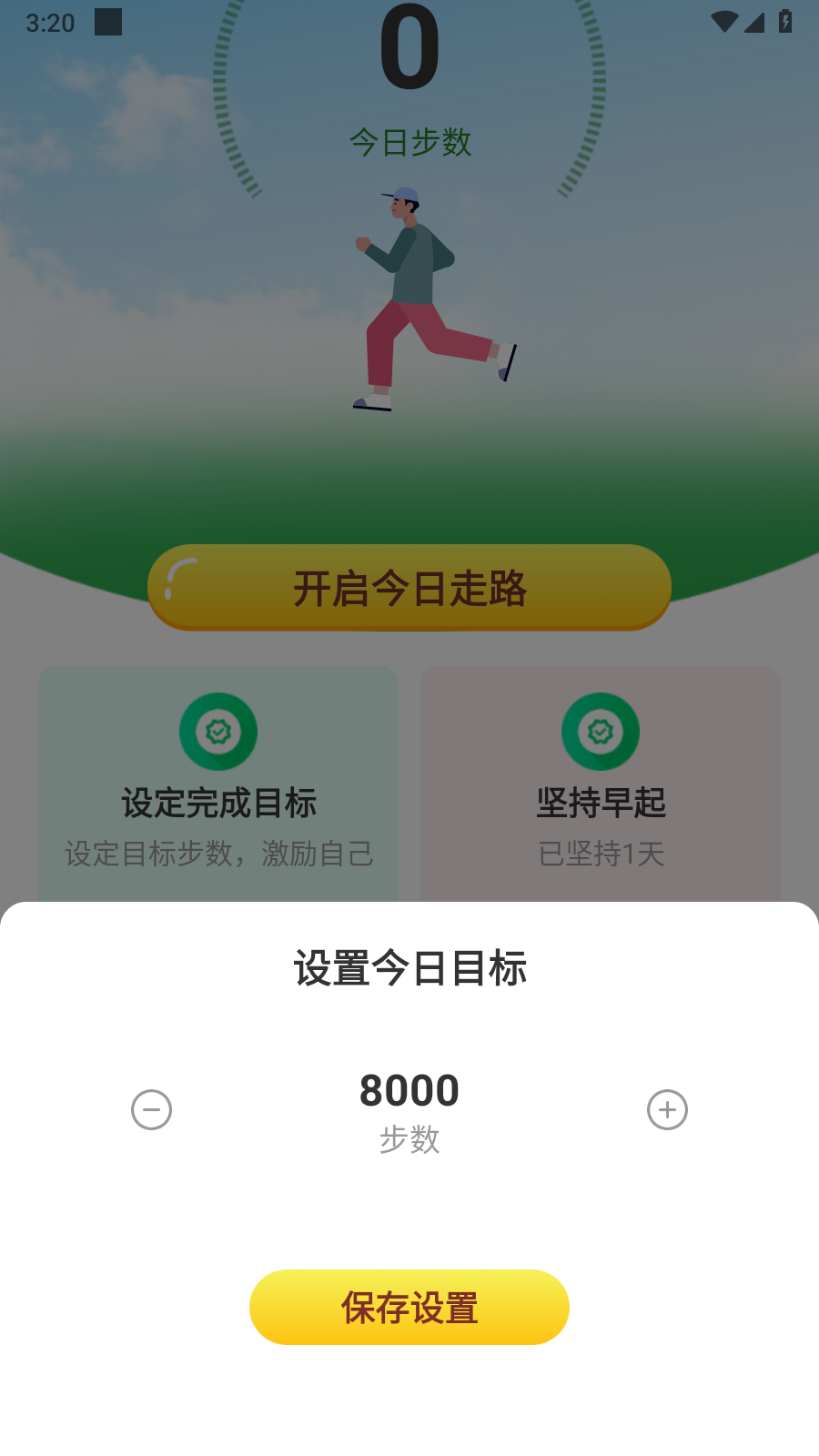The width and height of the screenshot is (819, 1456).
Task: Tap the 设定完成目标 badge icon
Action: (218, 731)
